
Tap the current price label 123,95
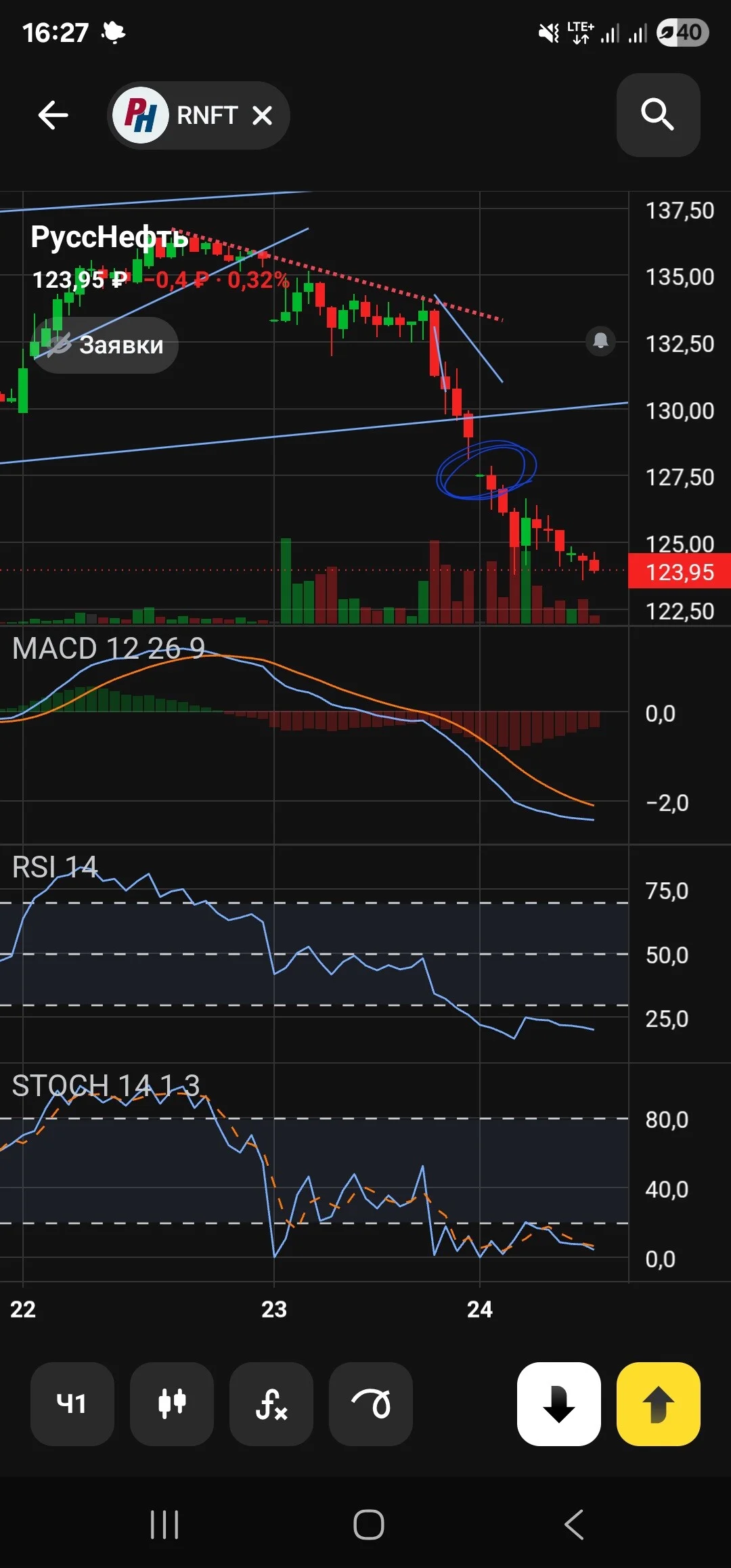coord(680,571)
